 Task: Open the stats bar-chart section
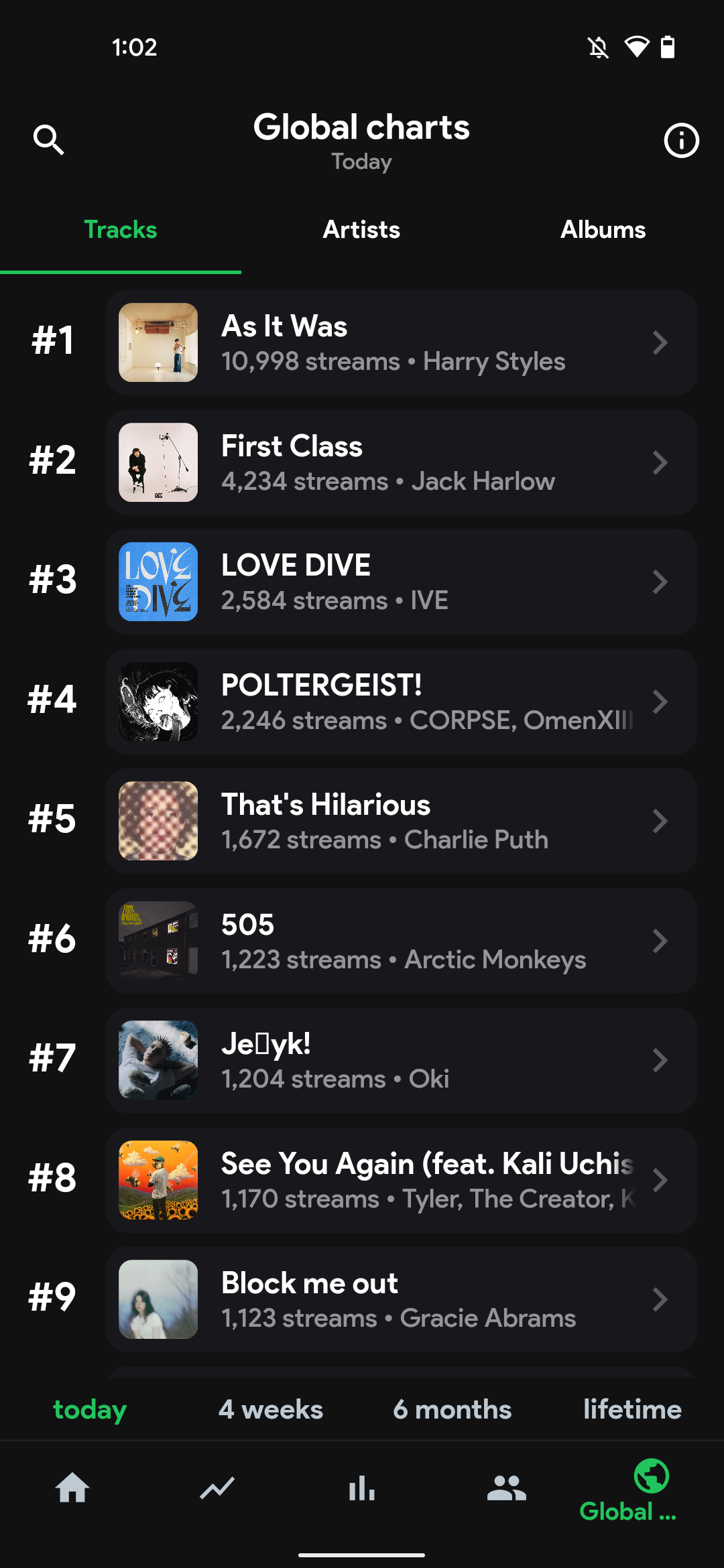(x=362, y=1486)
